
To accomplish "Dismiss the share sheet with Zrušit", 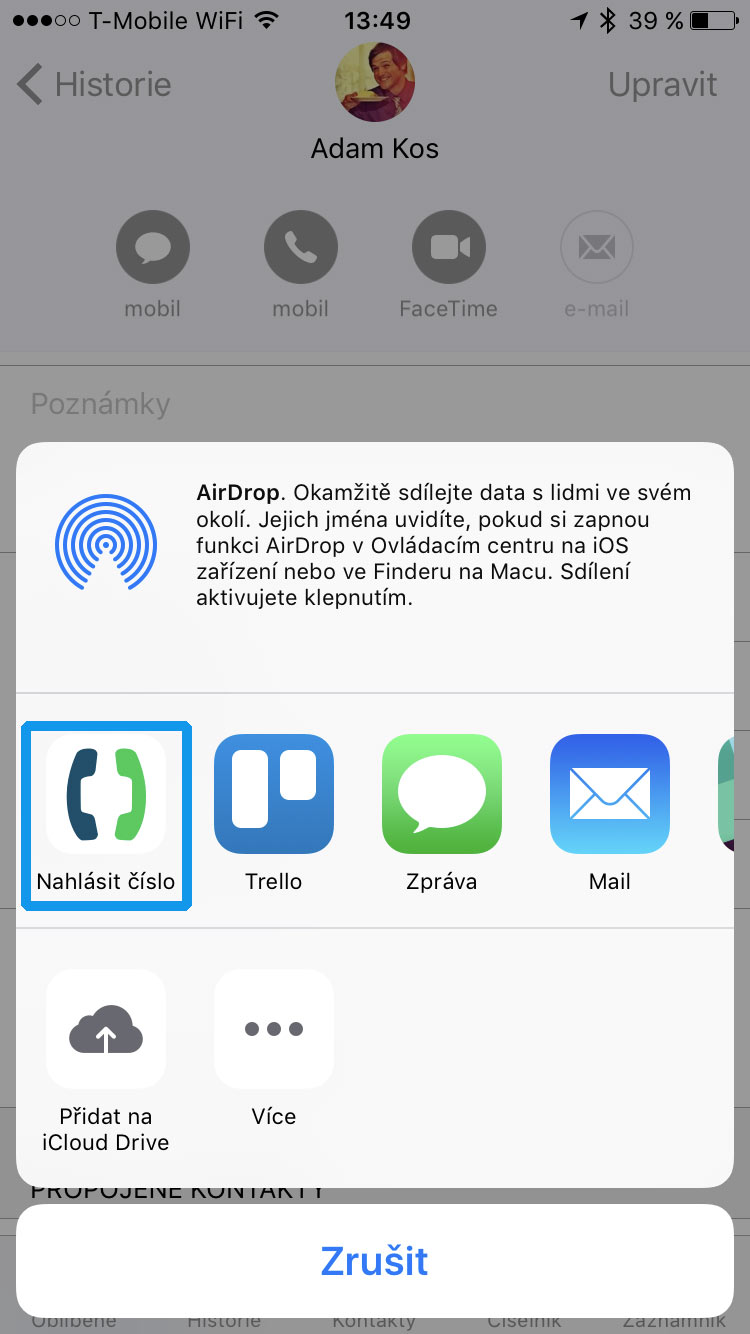I will pos(375,1260).
